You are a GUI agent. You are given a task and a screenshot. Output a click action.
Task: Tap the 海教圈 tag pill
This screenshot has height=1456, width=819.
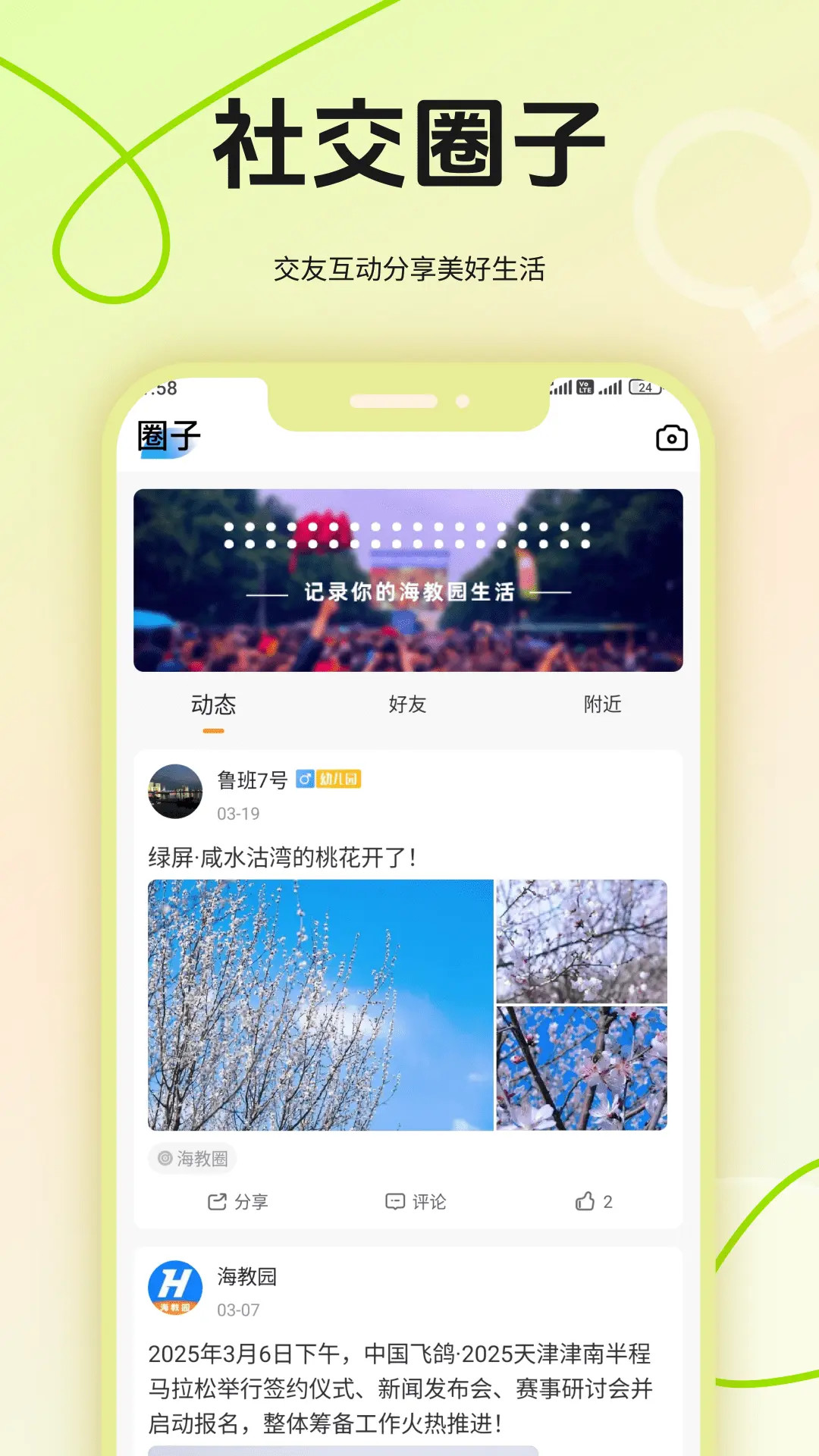[192, 1158]
